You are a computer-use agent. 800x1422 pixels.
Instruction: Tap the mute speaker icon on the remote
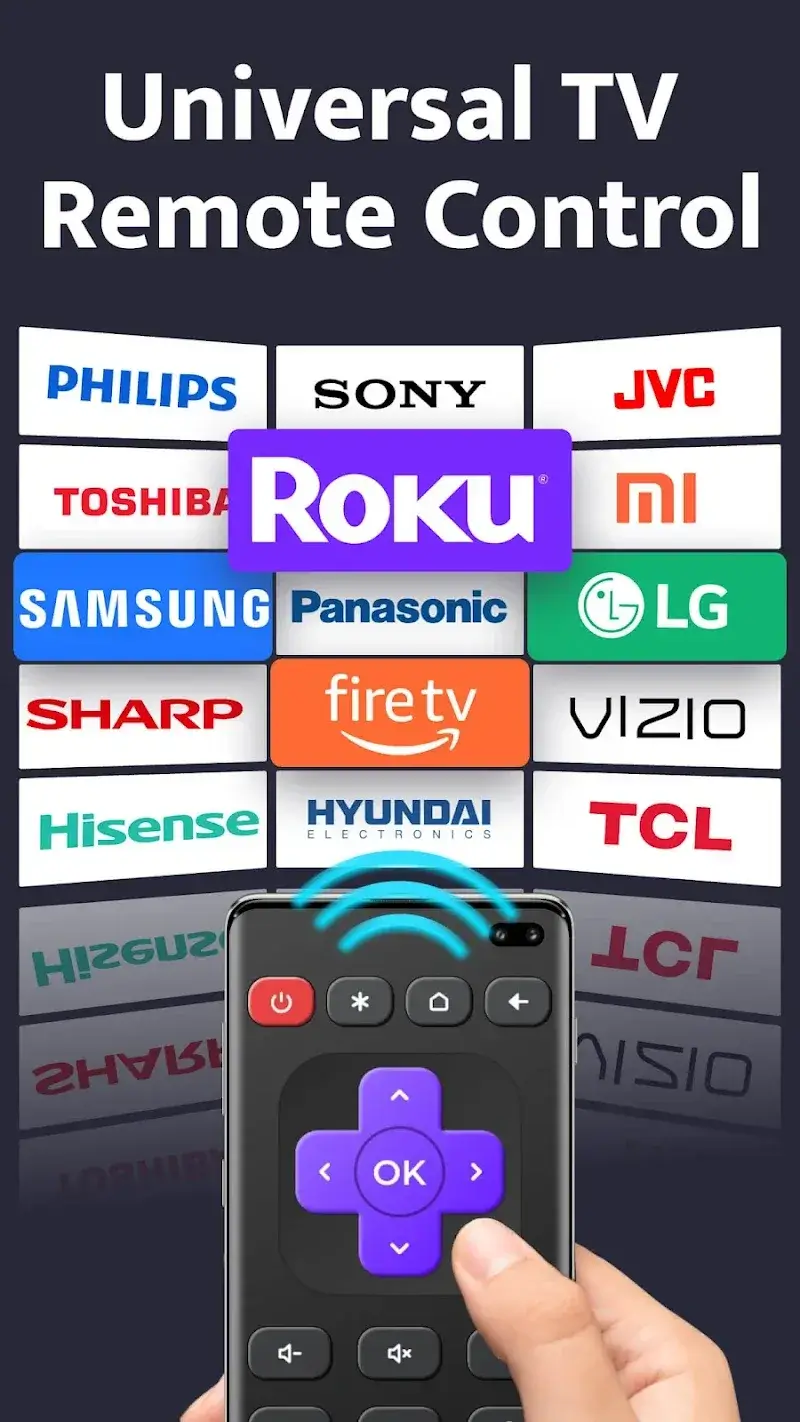pos(398,1355)
